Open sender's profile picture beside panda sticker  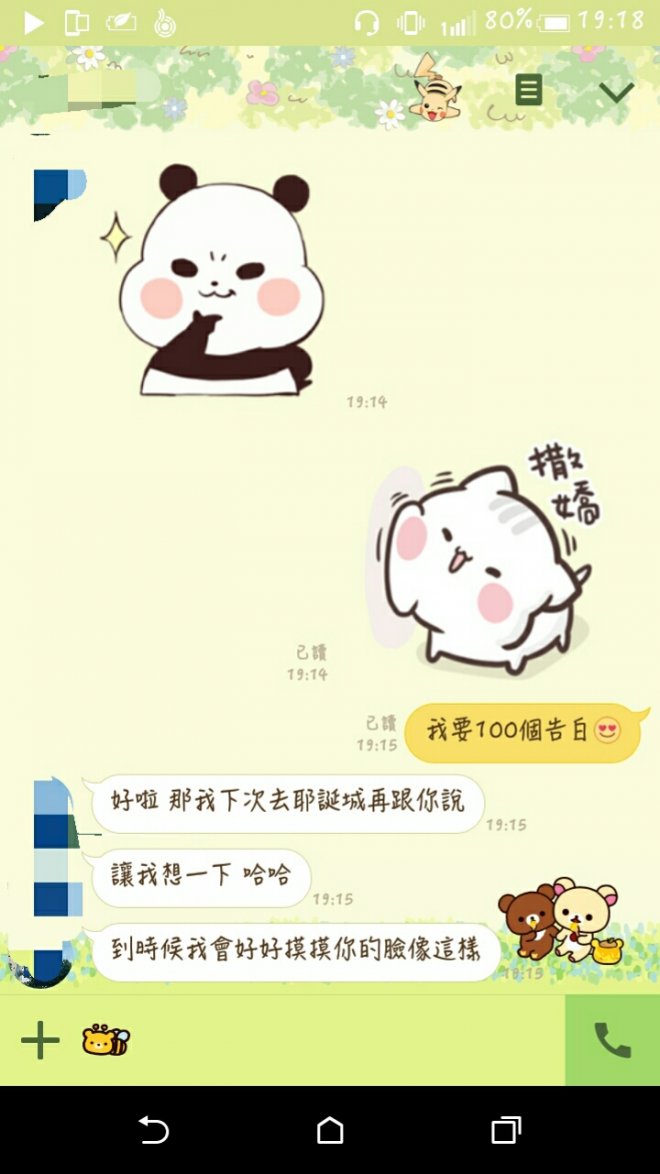tap(59, 194)
